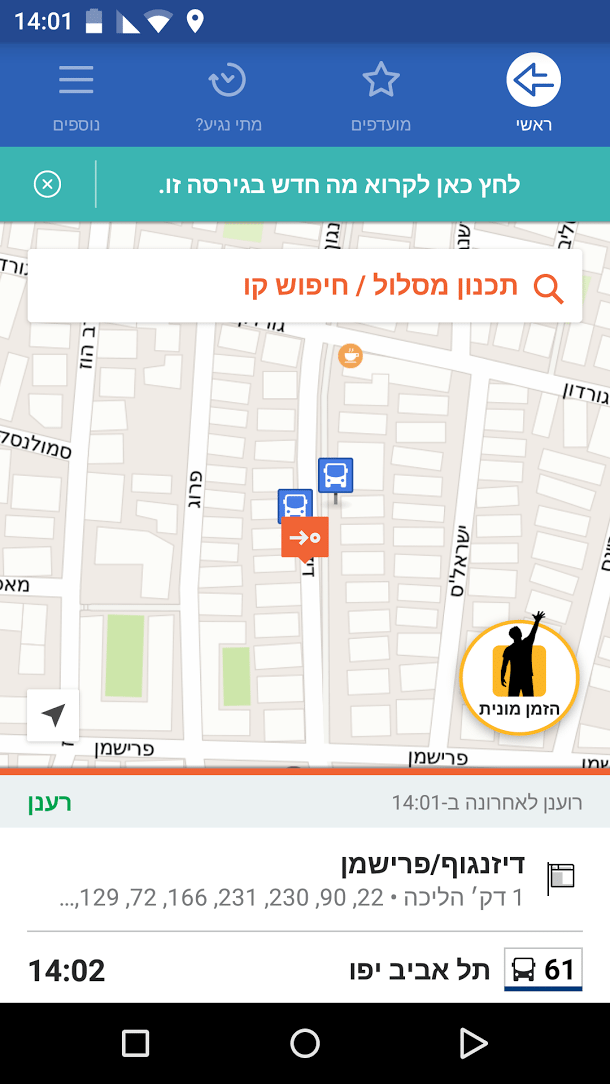Read what's new in this version
Image resolution: width=610 pixels, height=1084 pixels.
tap(339, 185)
